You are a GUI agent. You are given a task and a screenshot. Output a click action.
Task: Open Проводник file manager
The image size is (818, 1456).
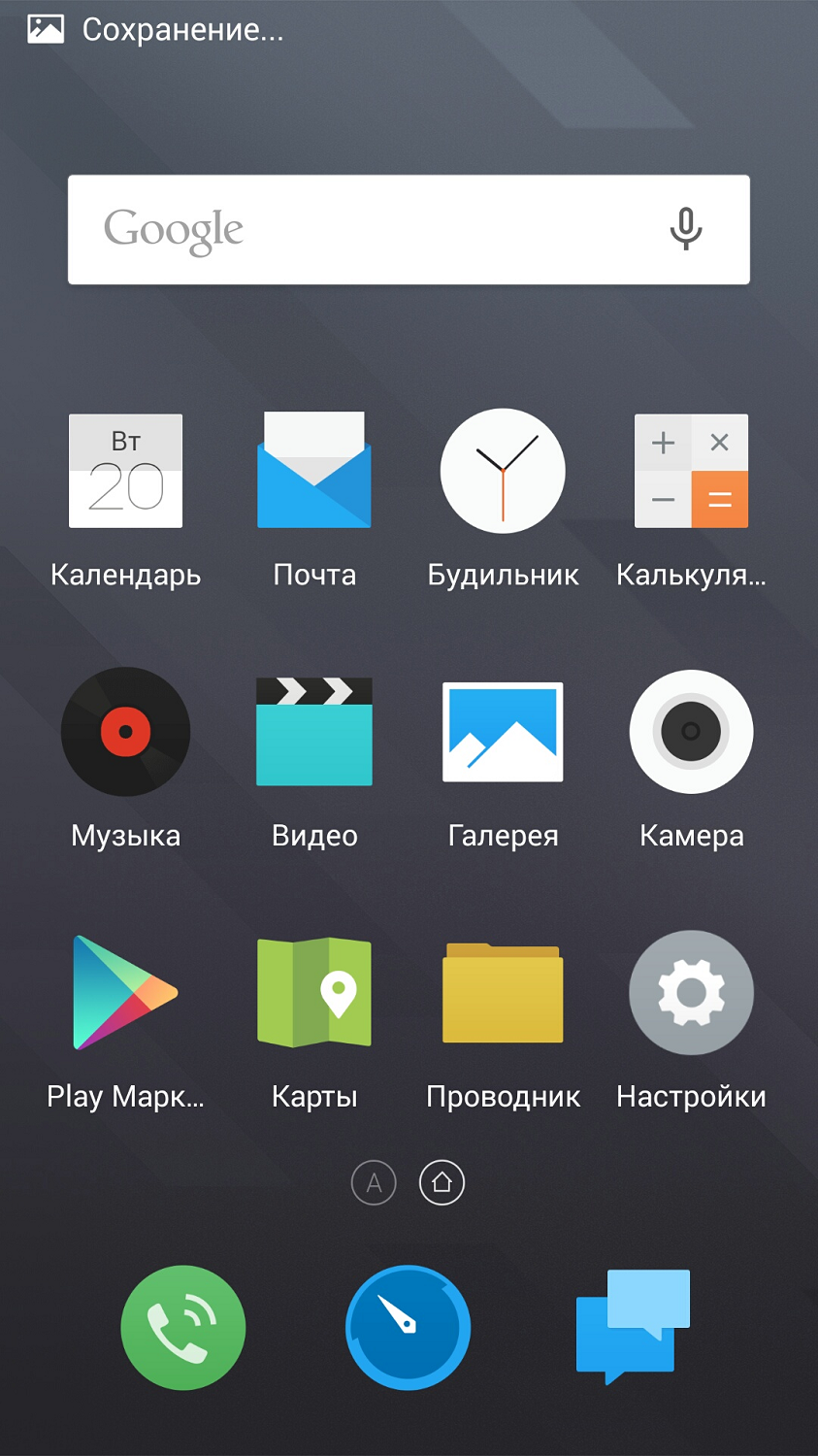click(x=503, y=993)
